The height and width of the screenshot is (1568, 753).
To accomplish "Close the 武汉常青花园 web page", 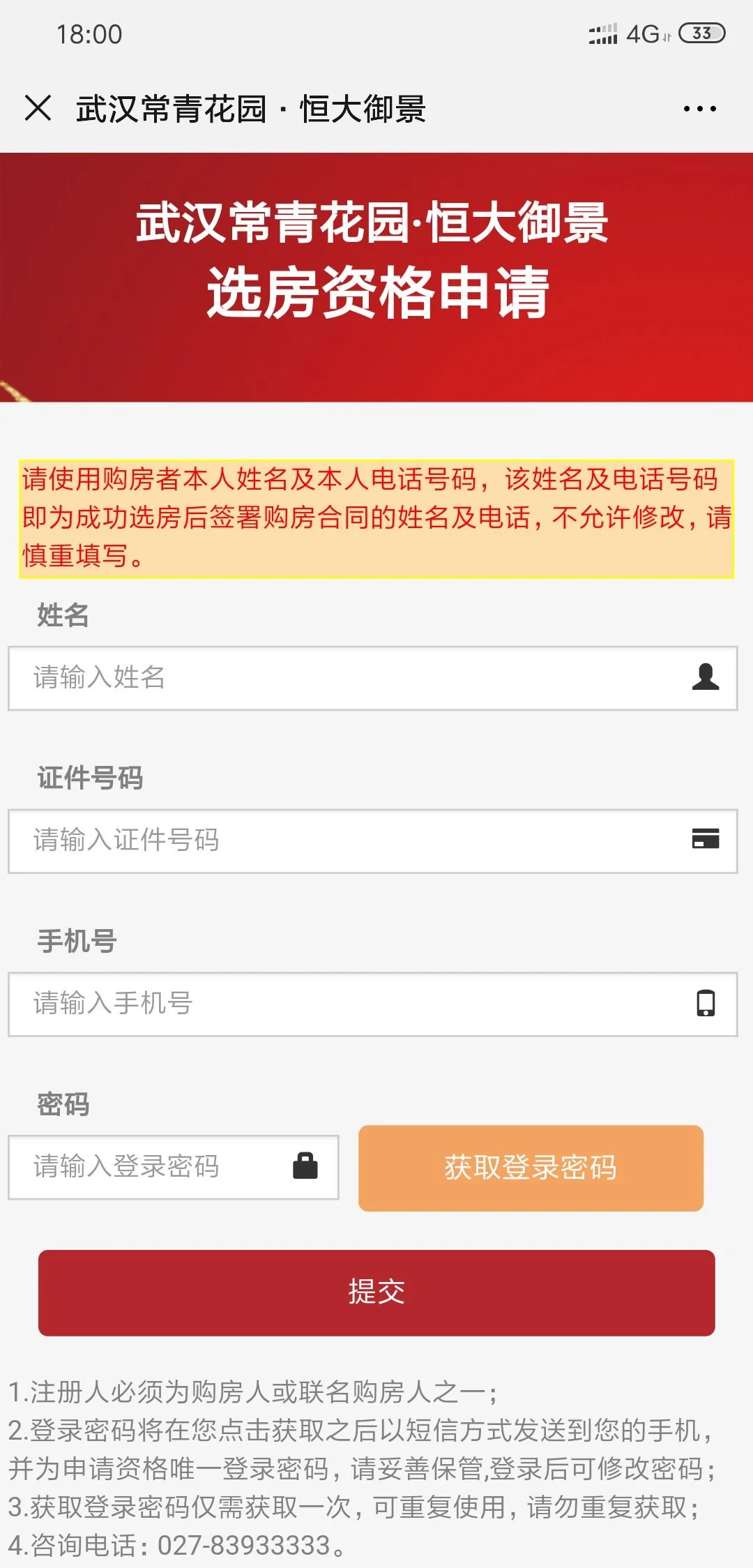I will 38,108.
